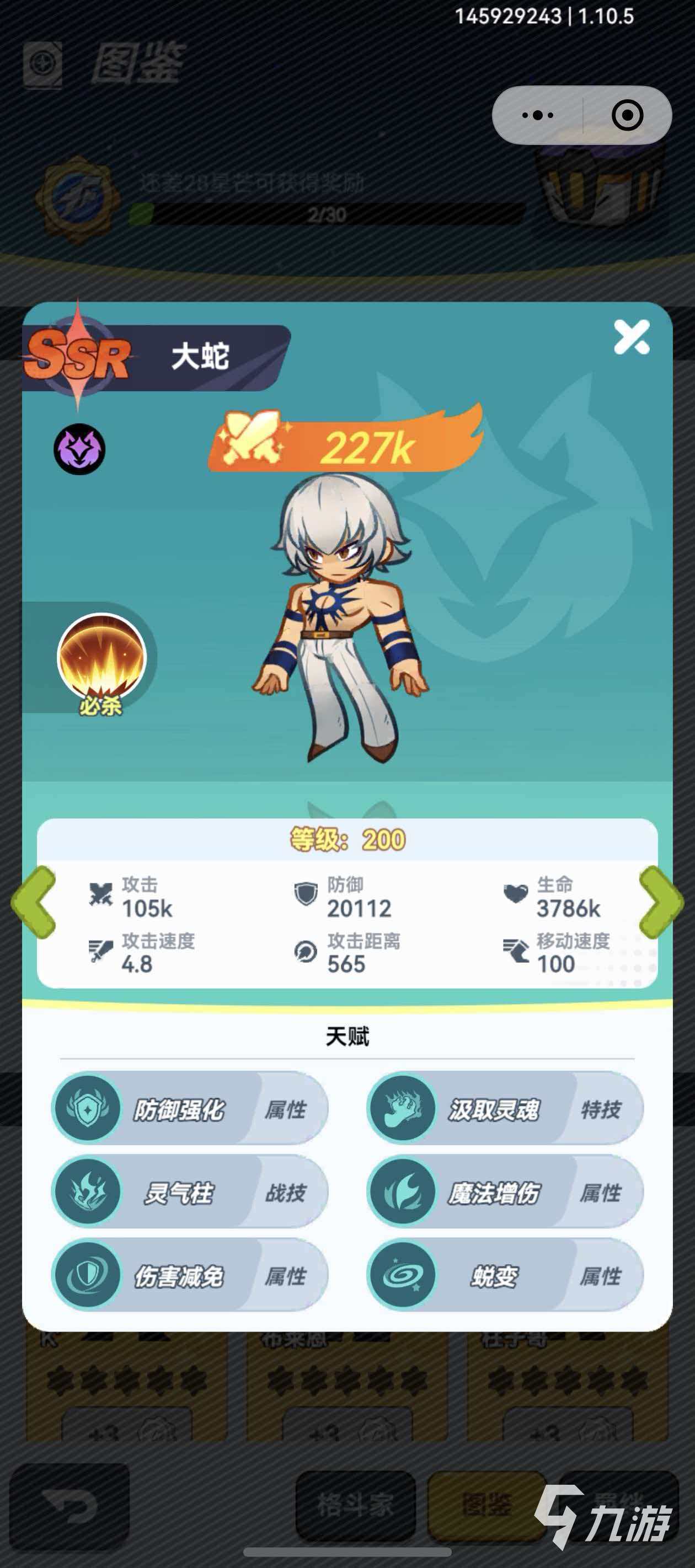Open the 防御强化 talent

[x=189, y=1109]
